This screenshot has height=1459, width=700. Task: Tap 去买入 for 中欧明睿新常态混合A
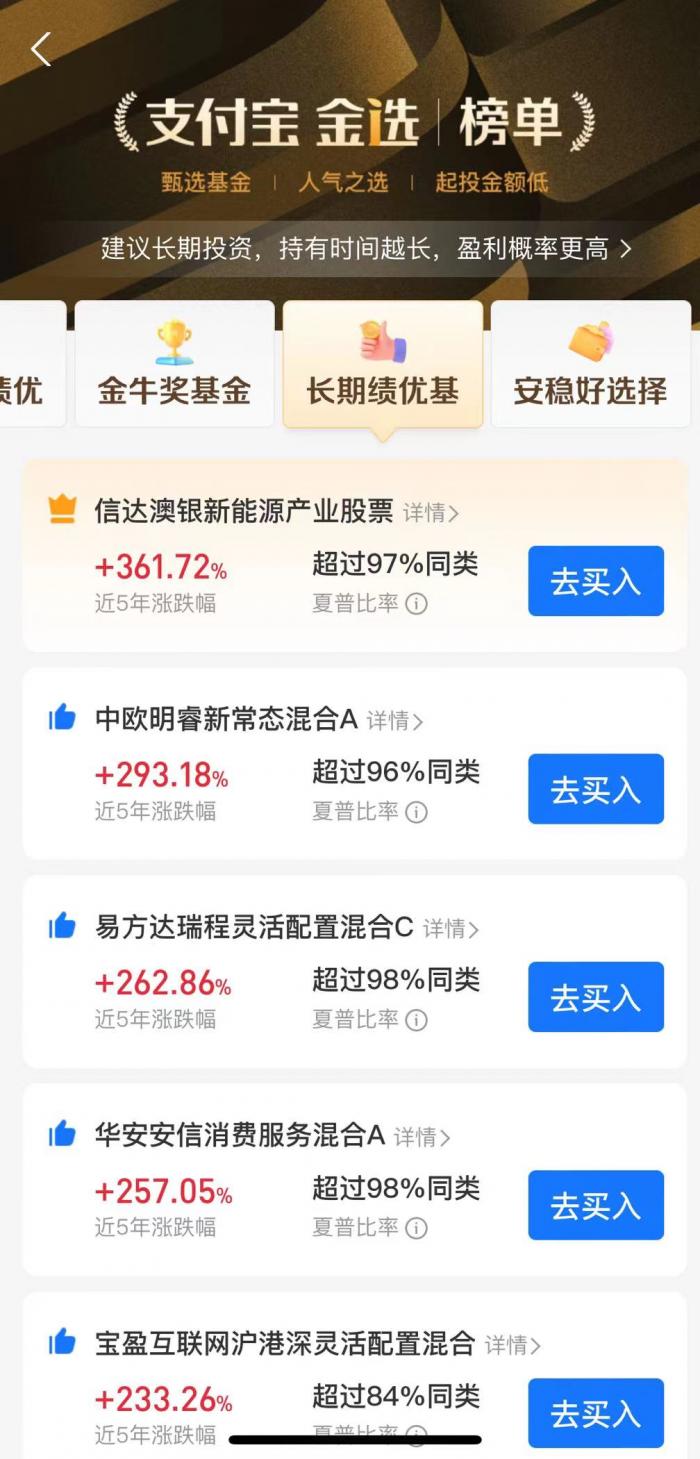pyautogui.click(x=595, y=789)
